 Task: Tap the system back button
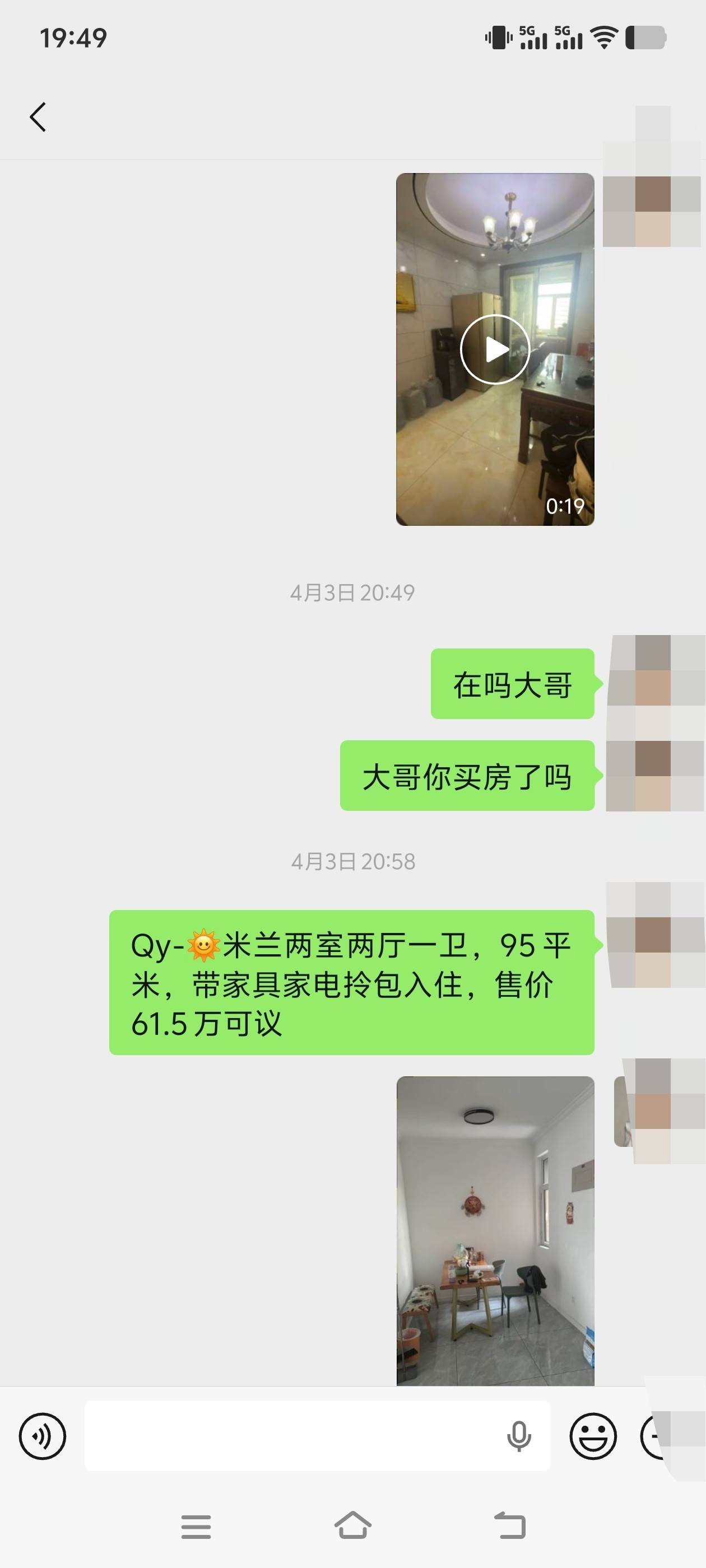coord(509,1525)
